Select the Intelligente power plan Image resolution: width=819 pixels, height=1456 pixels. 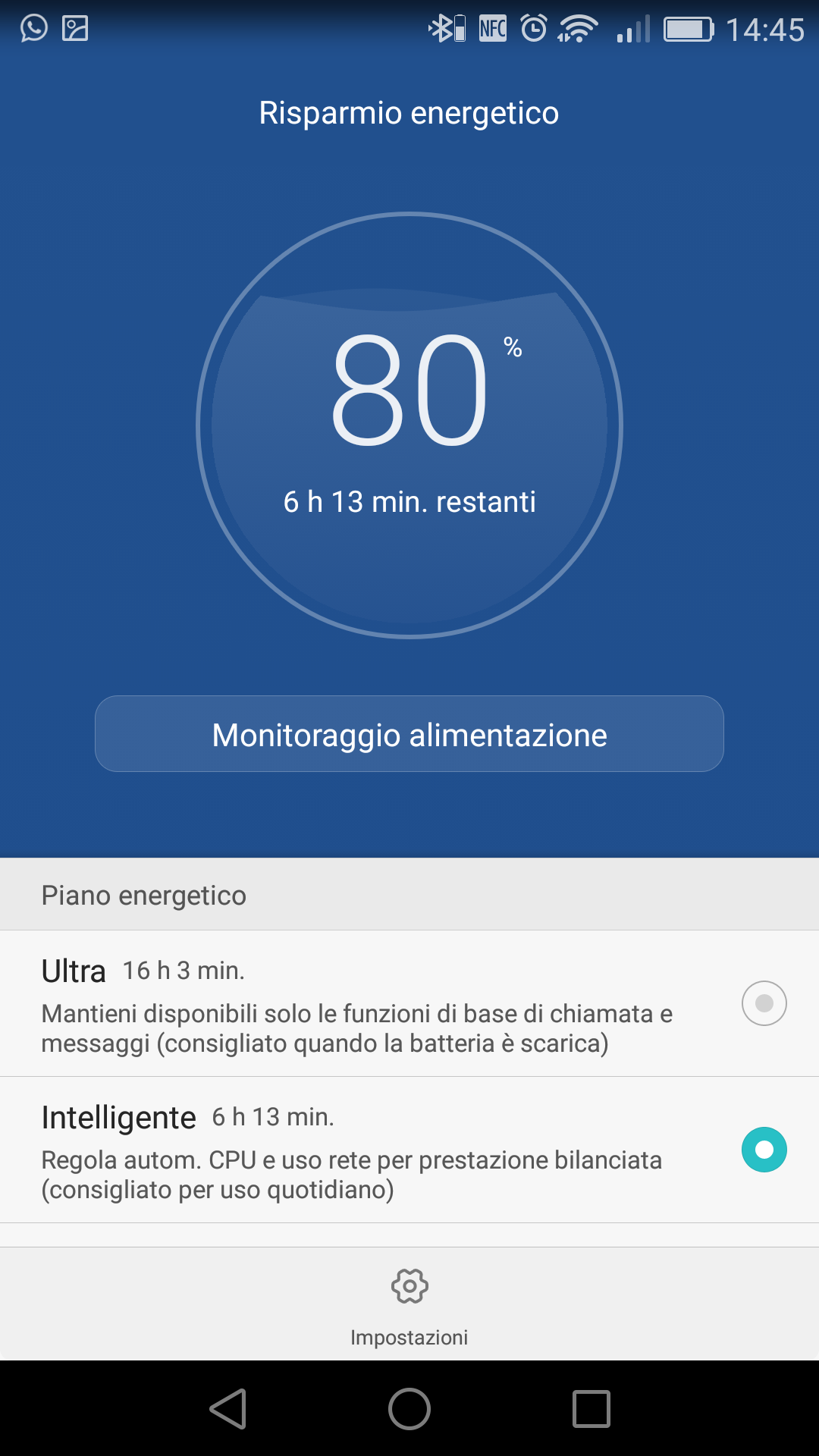(x=409, y=1150)
